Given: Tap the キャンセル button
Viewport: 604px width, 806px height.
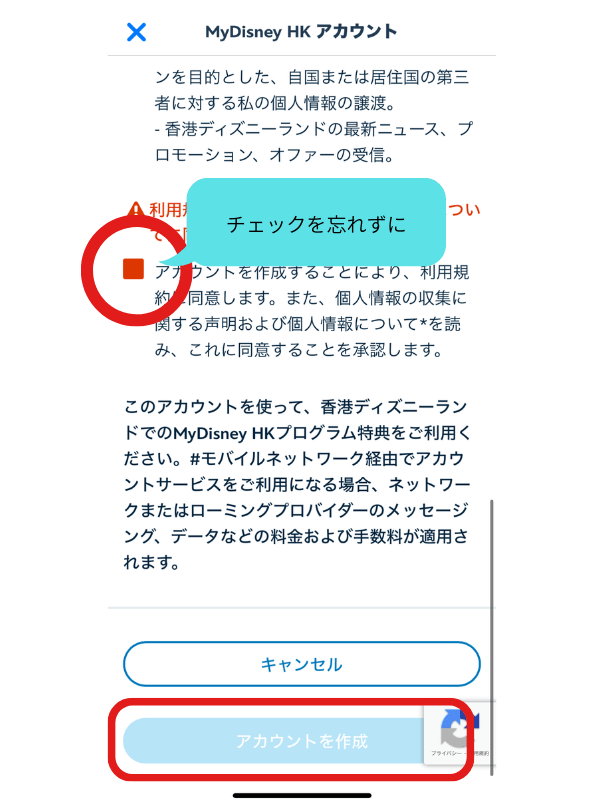Looking at the screenshot, I should (x=301, y=664).
